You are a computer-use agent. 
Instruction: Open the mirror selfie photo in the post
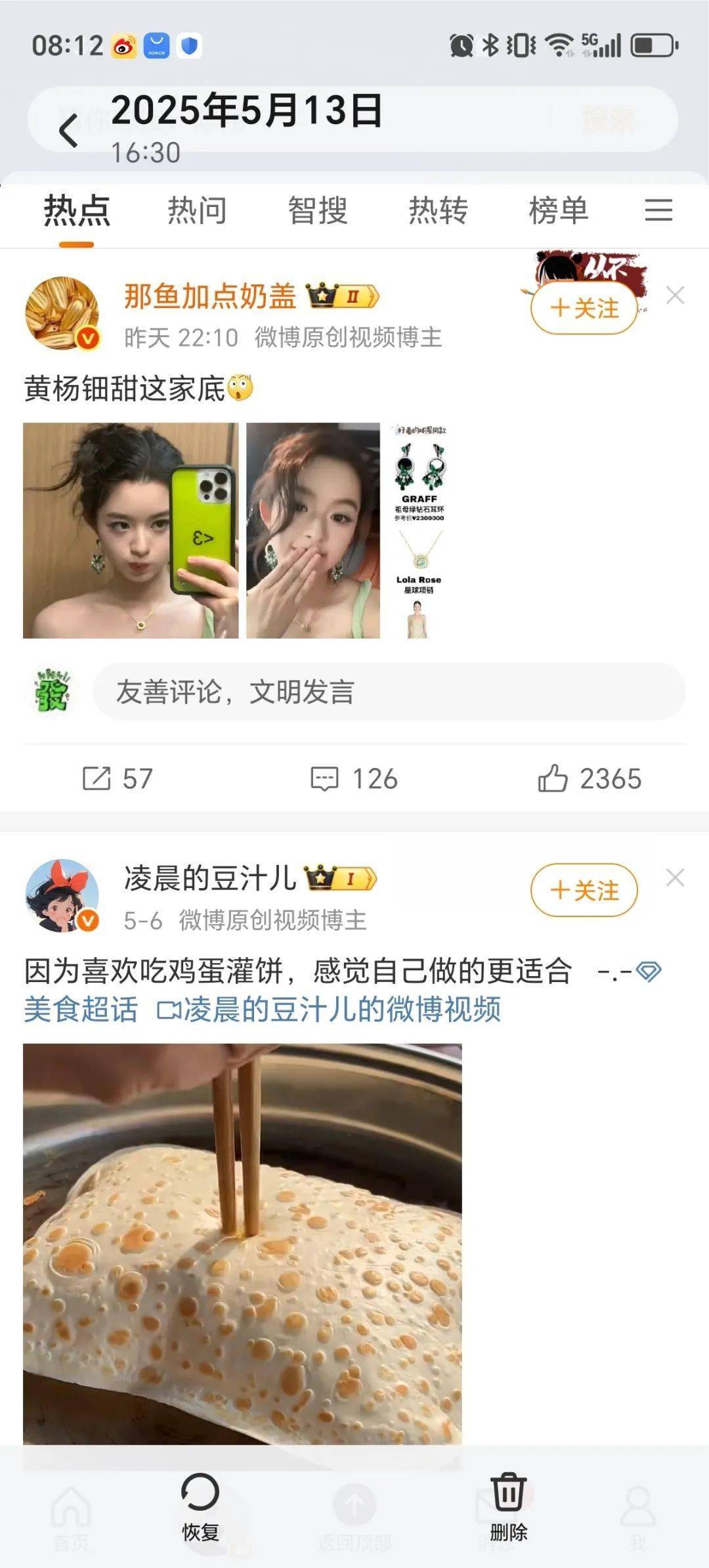pos(131,530)
